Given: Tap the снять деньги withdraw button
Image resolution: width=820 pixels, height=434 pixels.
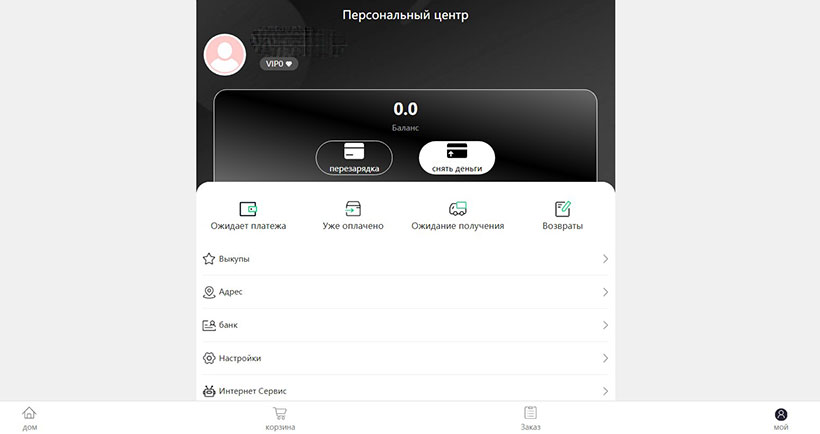Looking at the screenshot, I should point(456,158).
